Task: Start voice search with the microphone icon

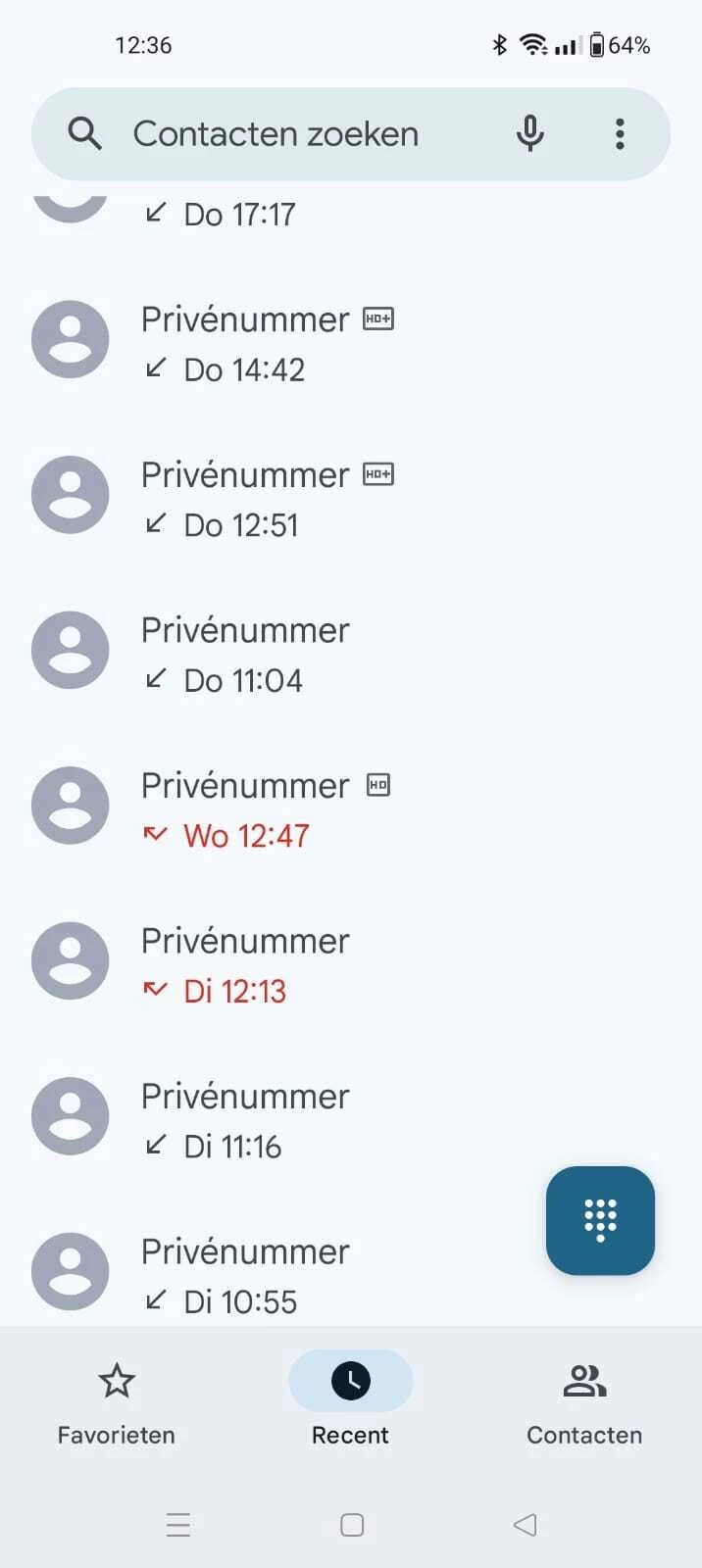Action: (530, 133)
